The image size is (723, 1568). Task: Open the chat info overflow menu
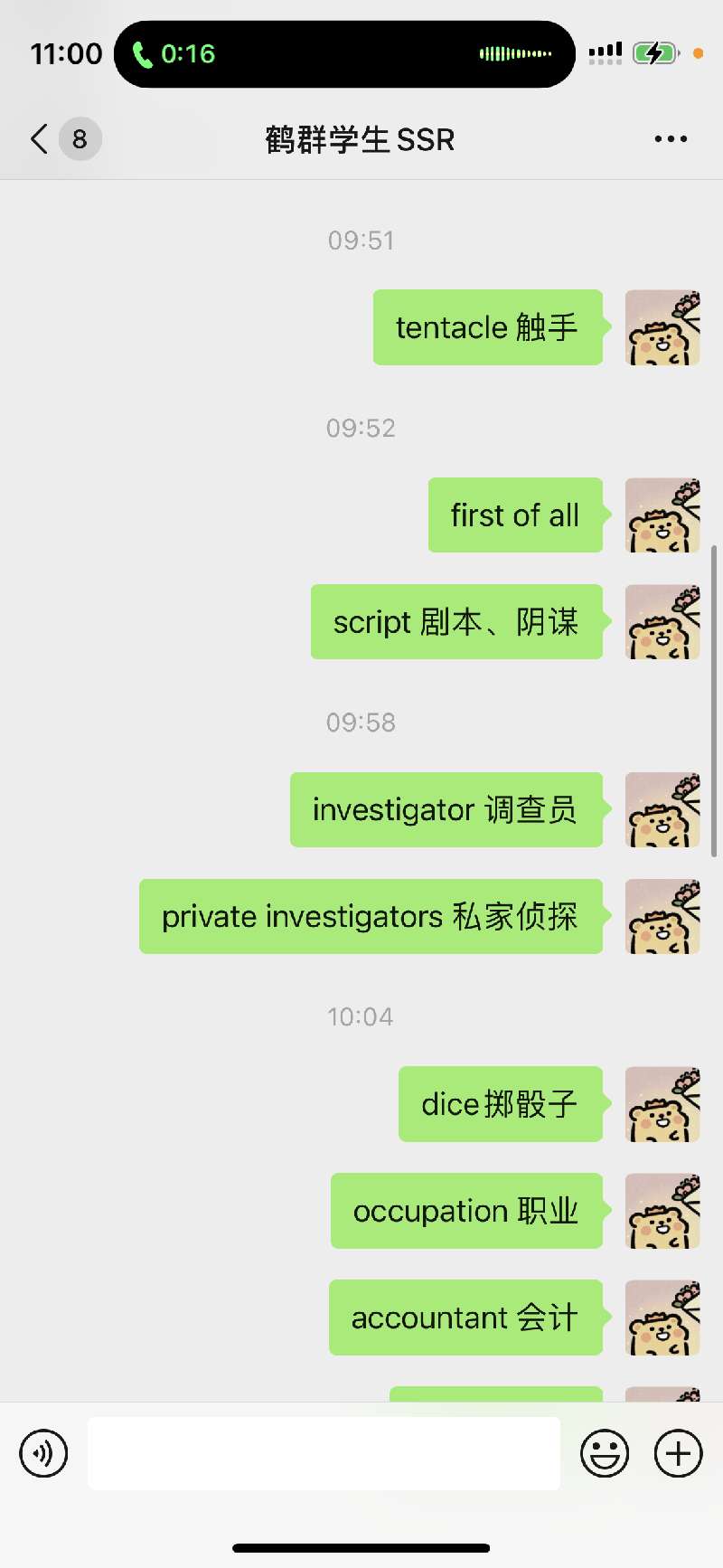671,139
